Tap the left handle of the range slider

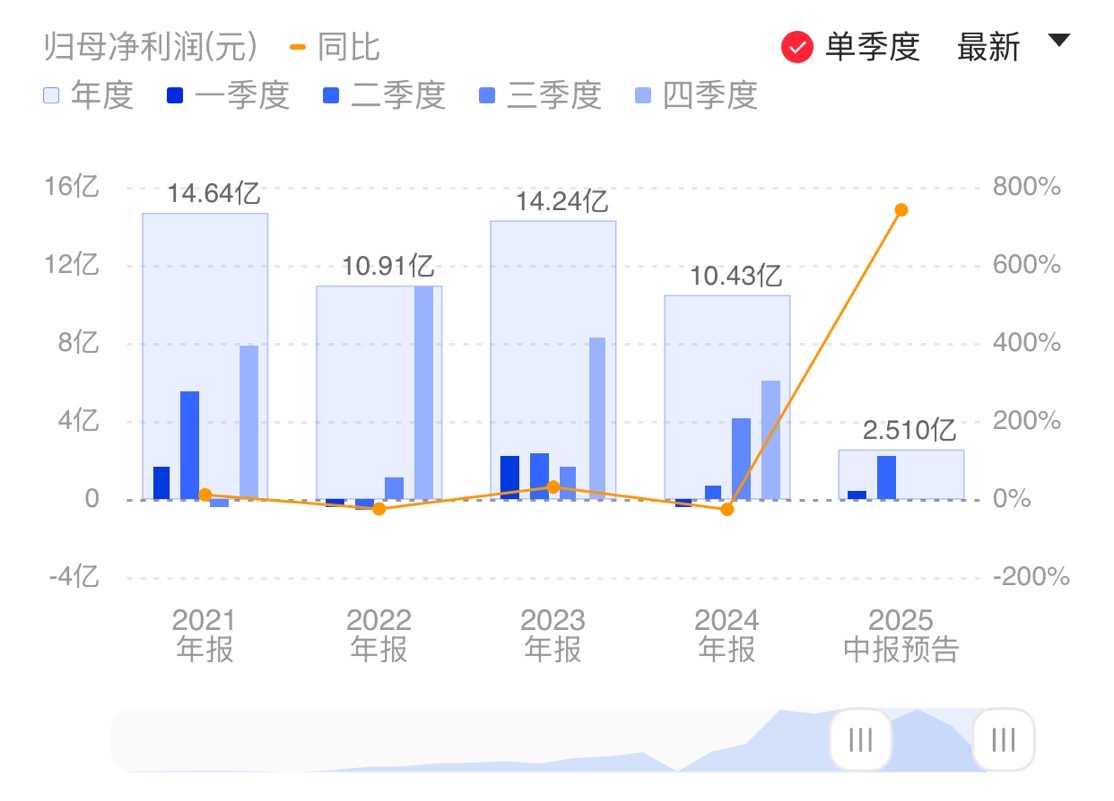tap(860, 740)
